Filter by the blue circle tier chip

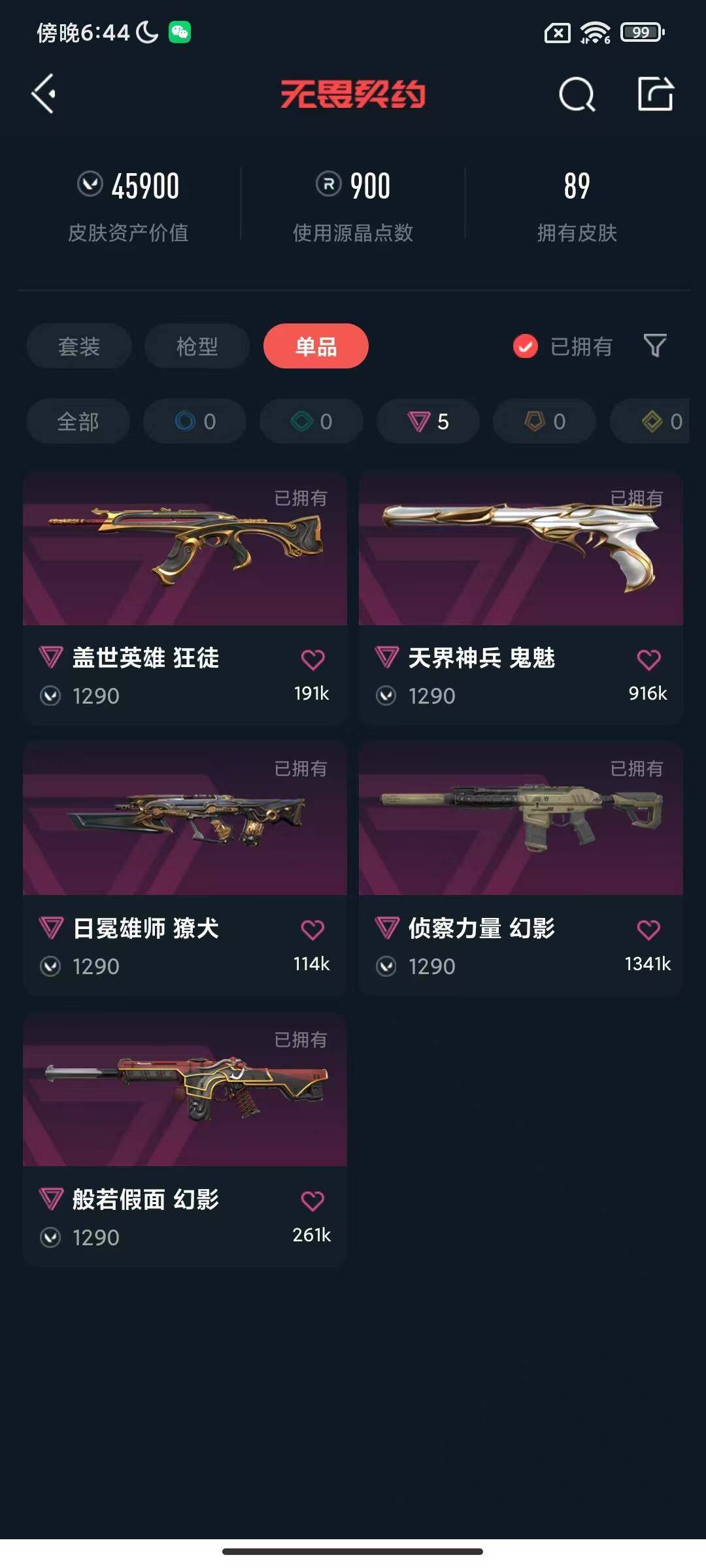click(x=195, y=421)
